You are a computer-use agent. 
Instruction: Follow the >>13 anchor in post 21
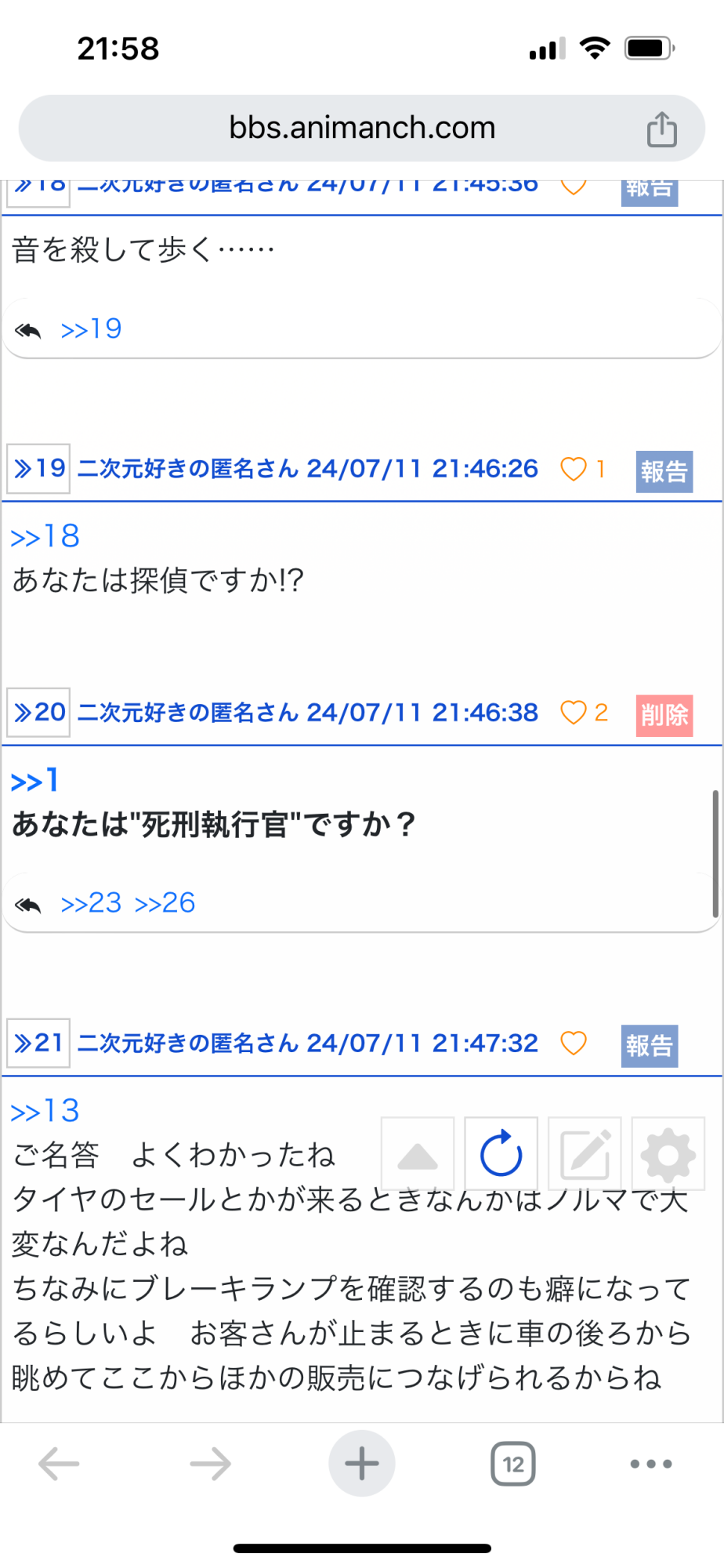45,1111
